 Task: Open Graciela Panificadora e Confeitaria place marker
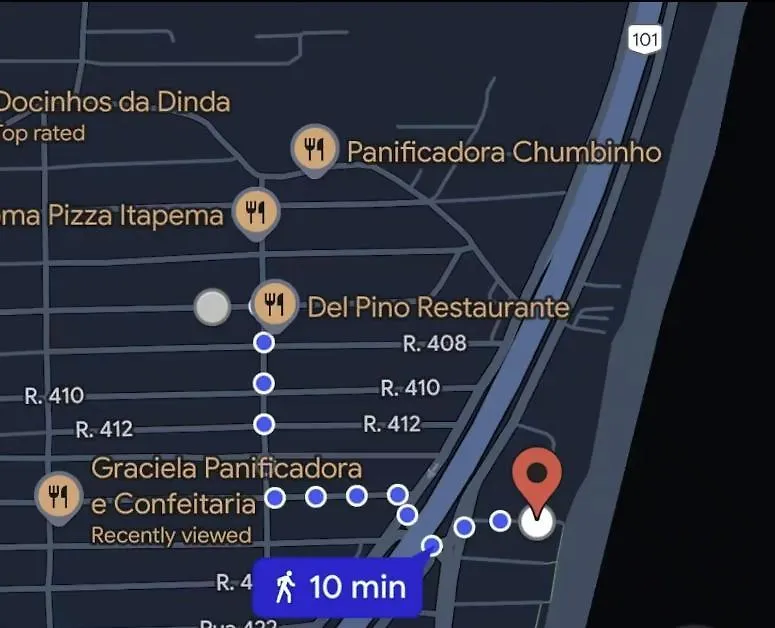pyautogui.click(x=59, y=495)
